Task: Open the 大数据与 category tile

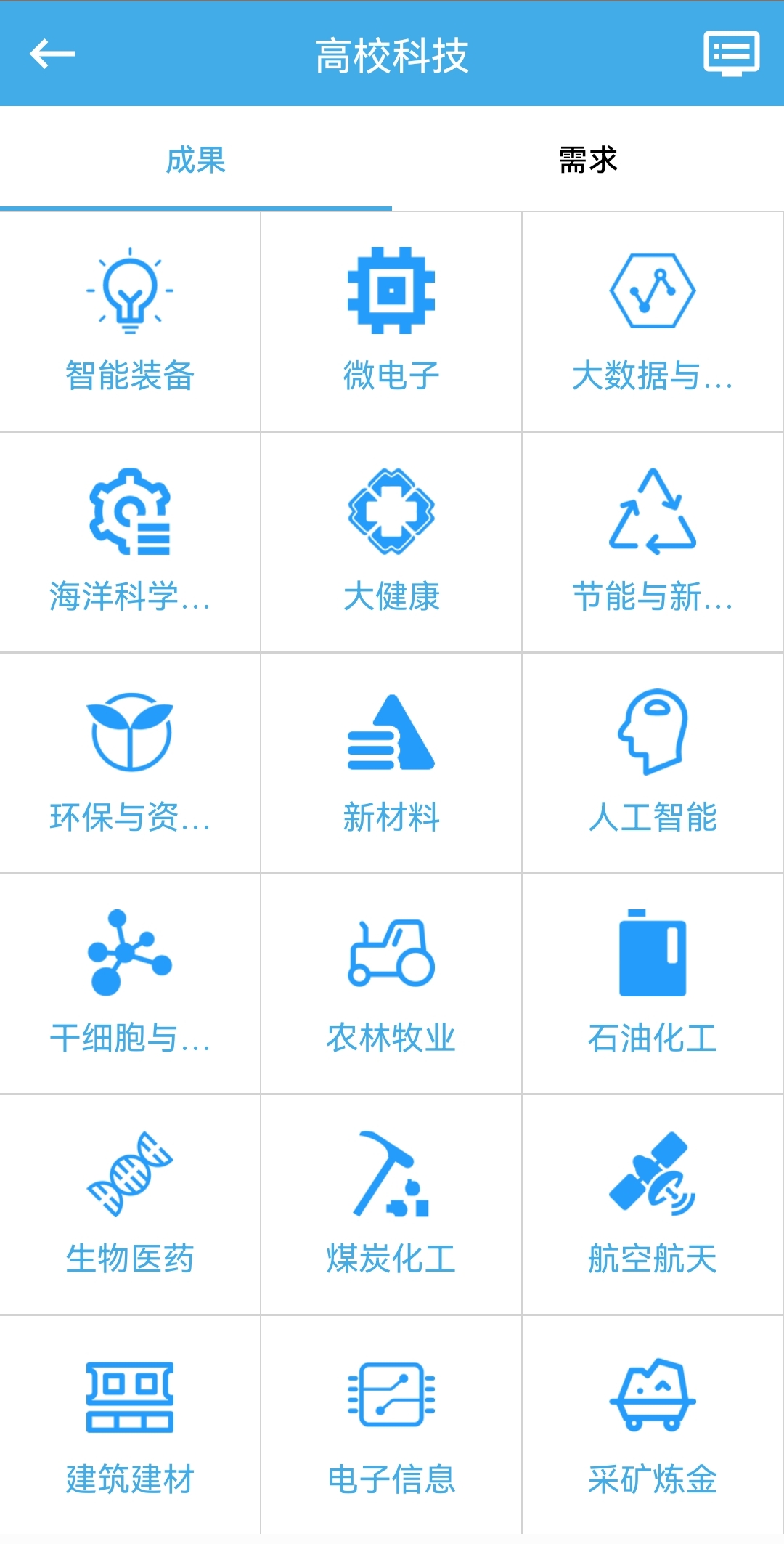Action: pos(653,322)
